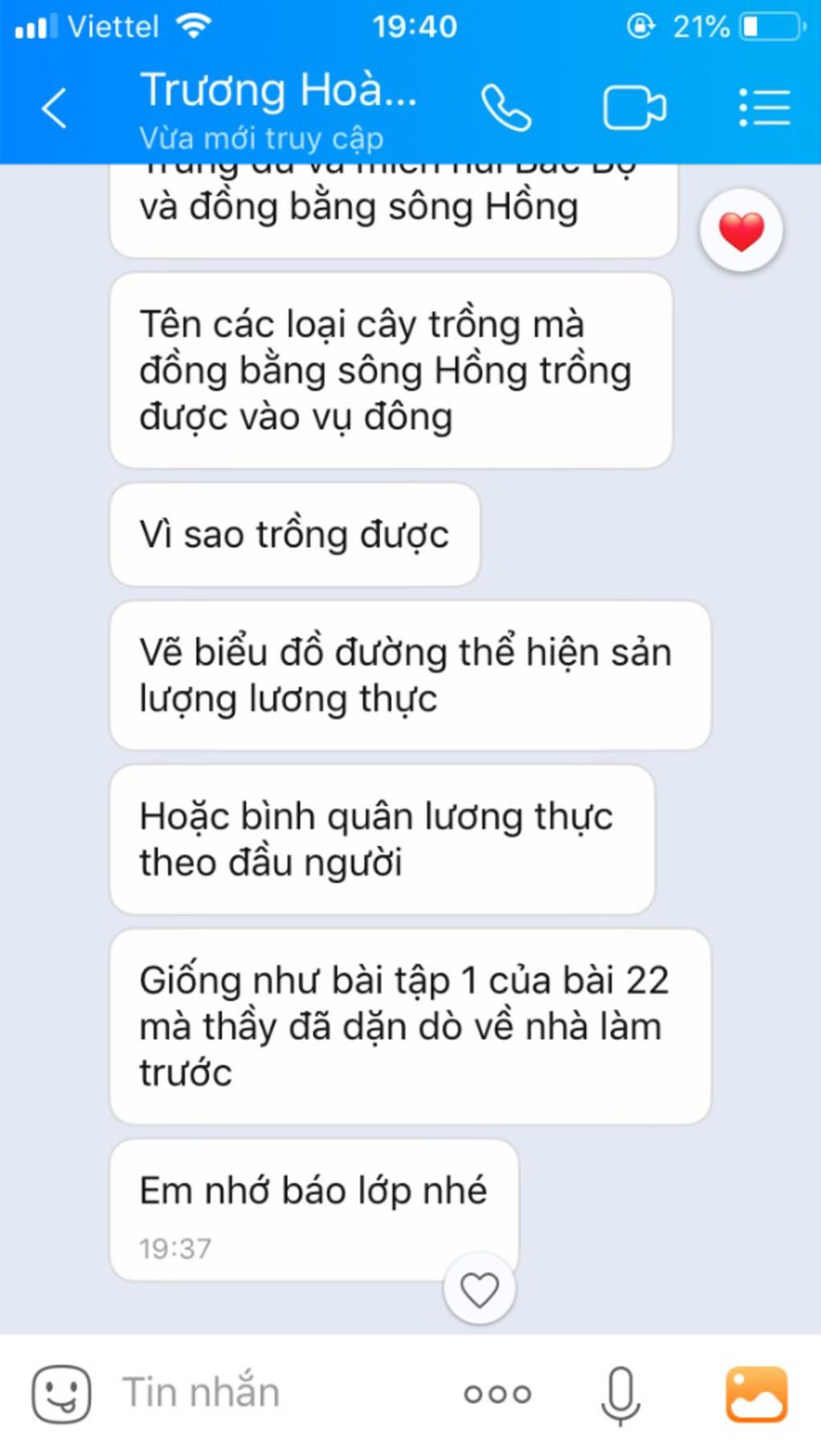Screen dimensions: 821x1456
Task: Tap the red heart reaction on the message
Action: coord(741,232)
